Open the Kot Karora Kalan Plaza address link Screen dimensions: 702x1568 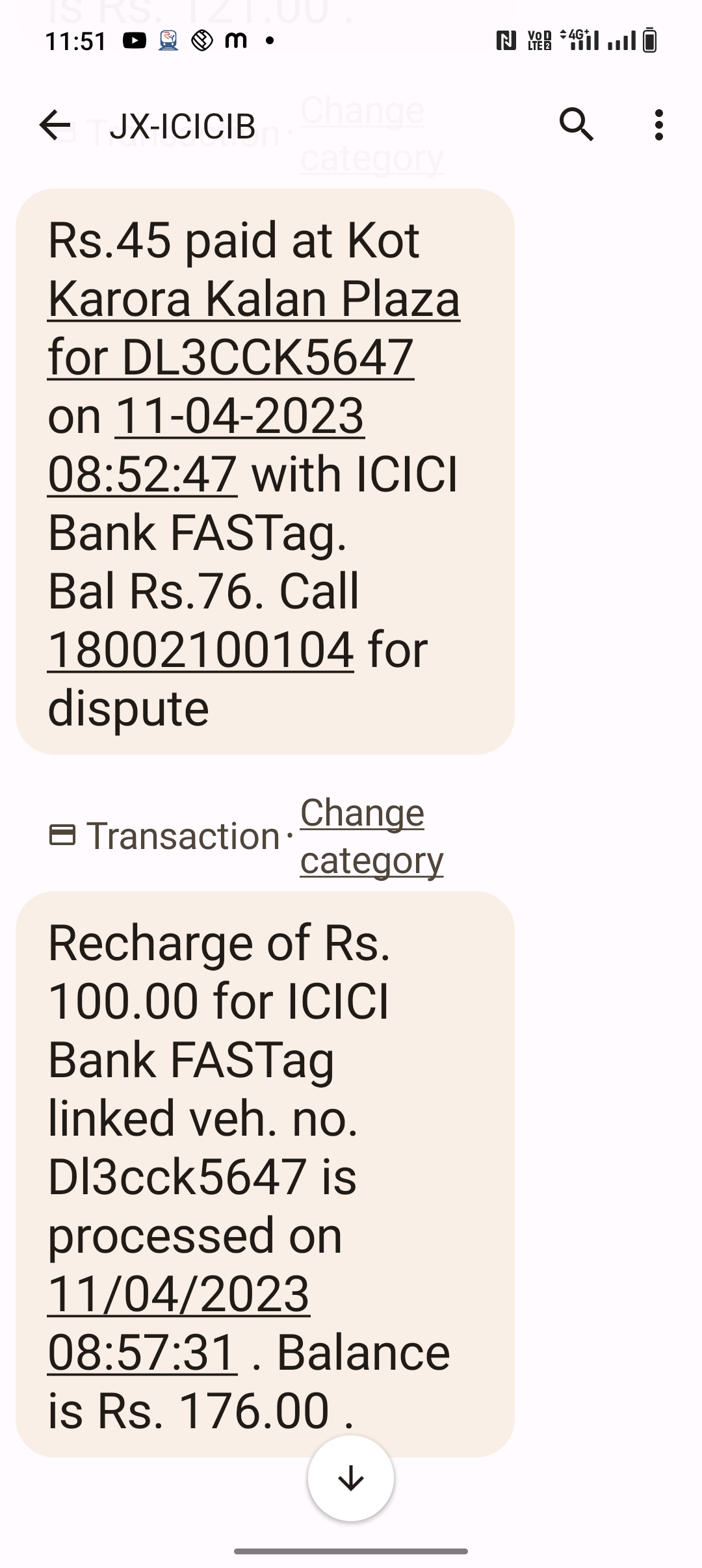coord(253,328)
